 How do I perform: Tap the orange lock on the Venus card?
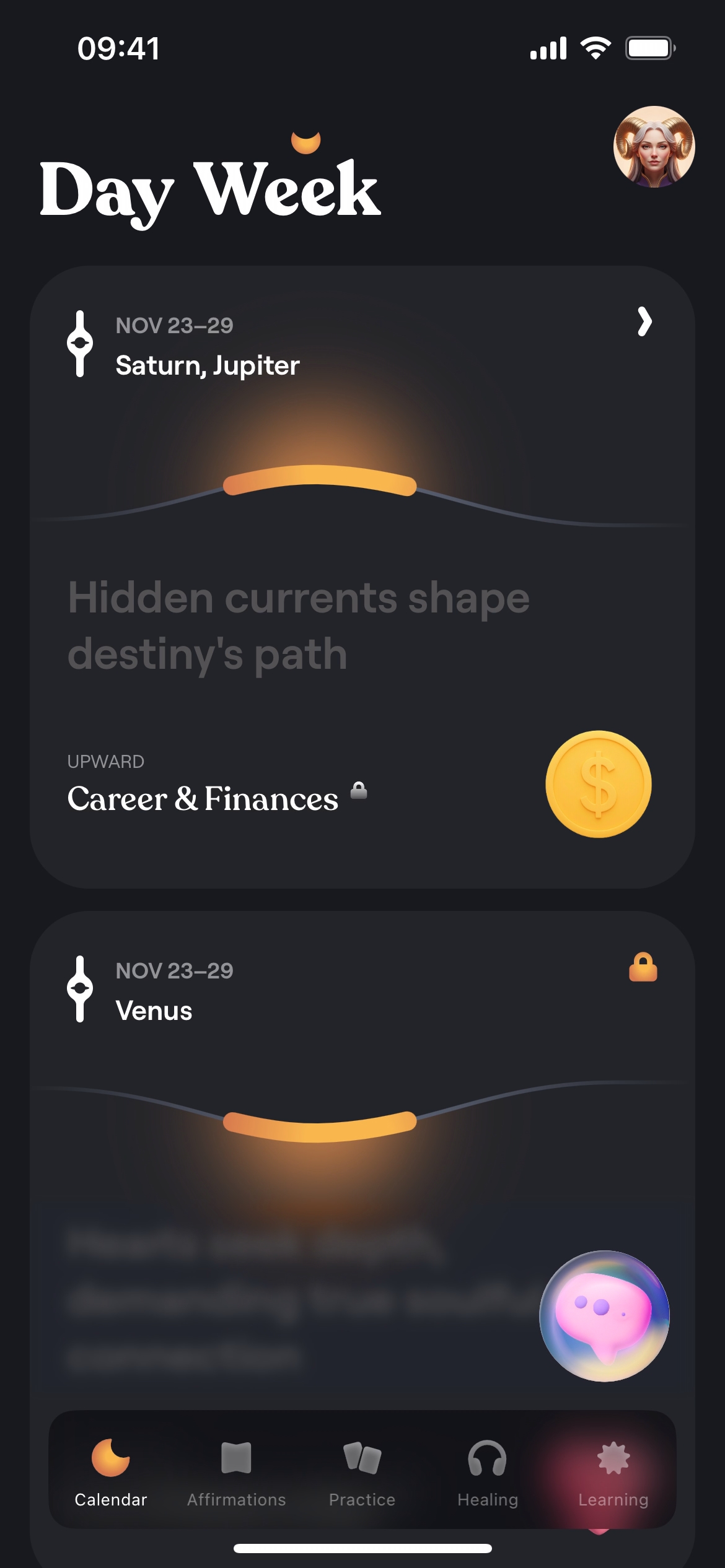[x=643, y=968]
